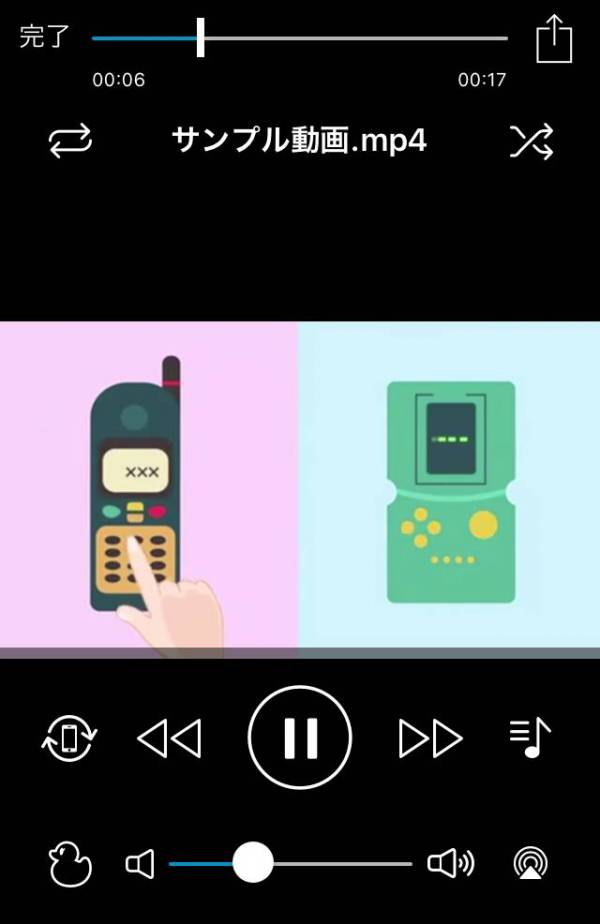600x924 pixels.
Task: Toggle screen rotation lock
Action: coord(69,739)
